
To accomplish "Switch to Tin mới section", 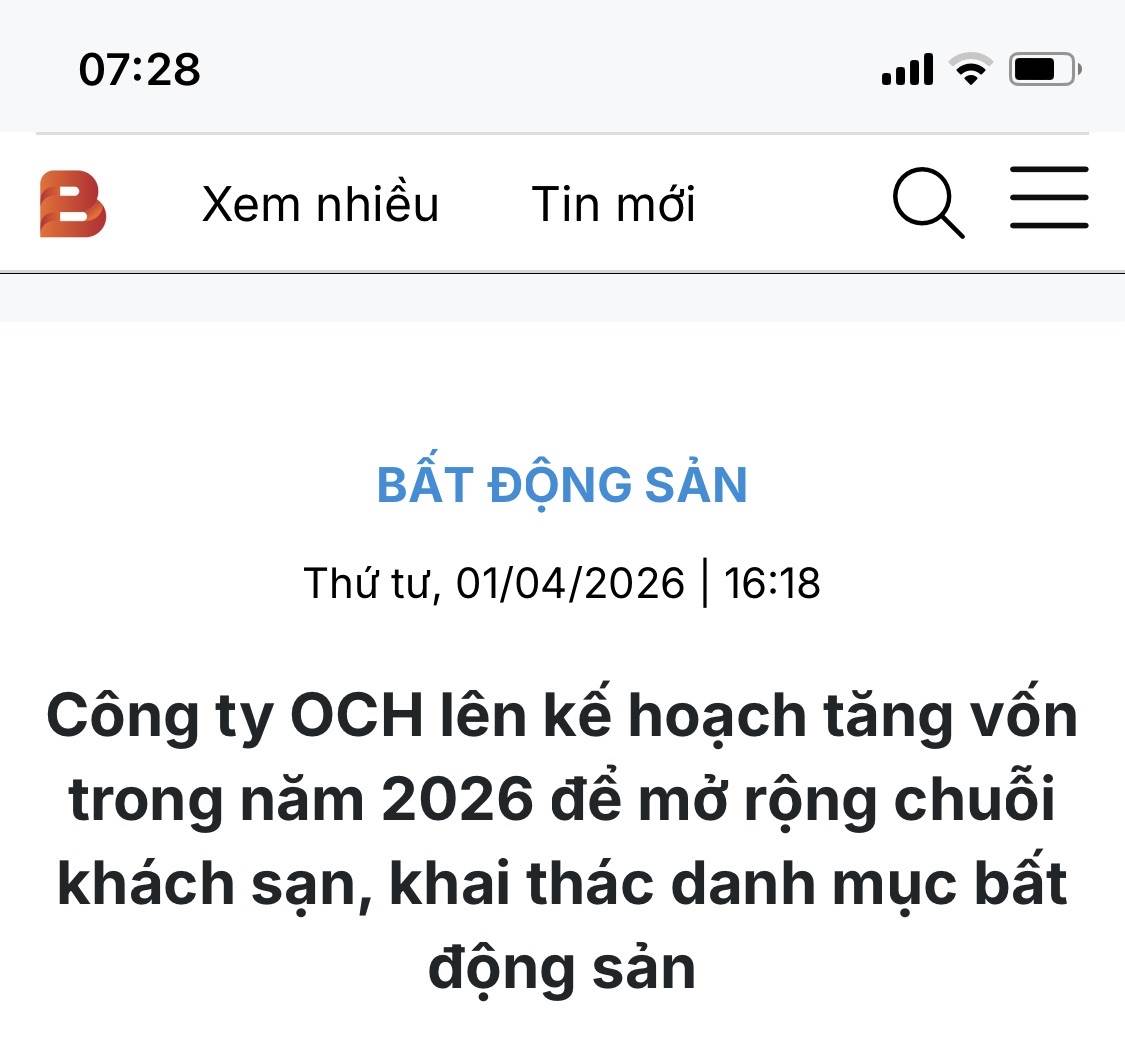I will (x=613, y=204).
